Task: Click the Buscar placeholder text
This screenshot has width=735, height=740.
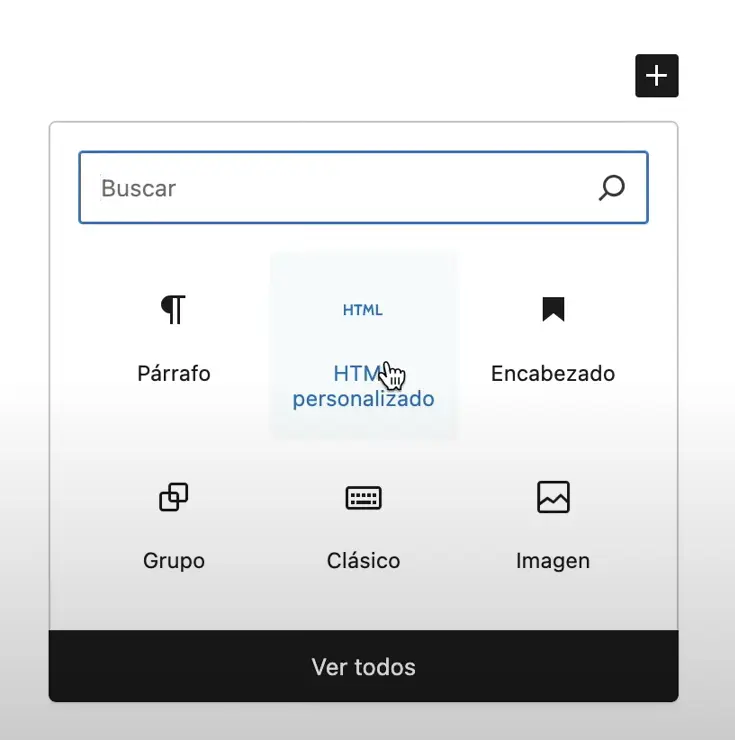Action: point(137,188)
